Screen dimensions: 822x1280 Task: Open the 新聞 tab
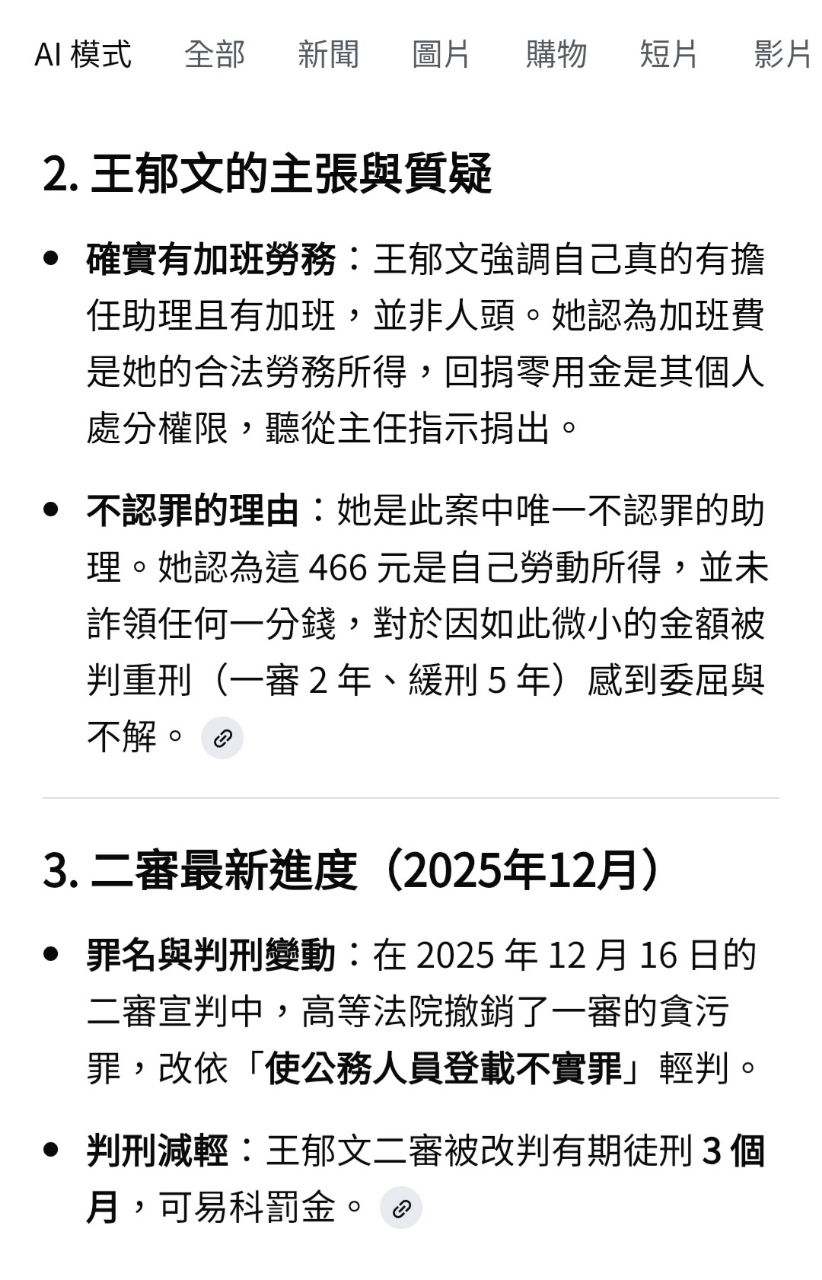pyautogui.click(x=328, y=54)
